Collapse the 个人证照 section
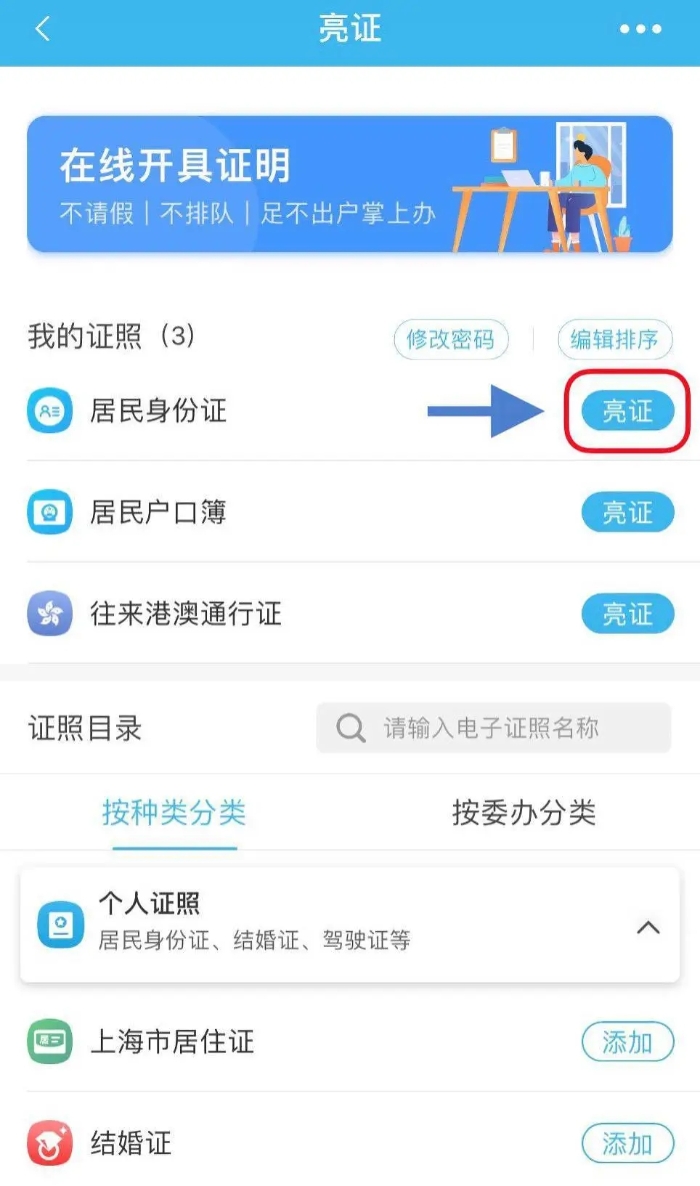This screenshot has width=700, height=1186. (648, 928)
